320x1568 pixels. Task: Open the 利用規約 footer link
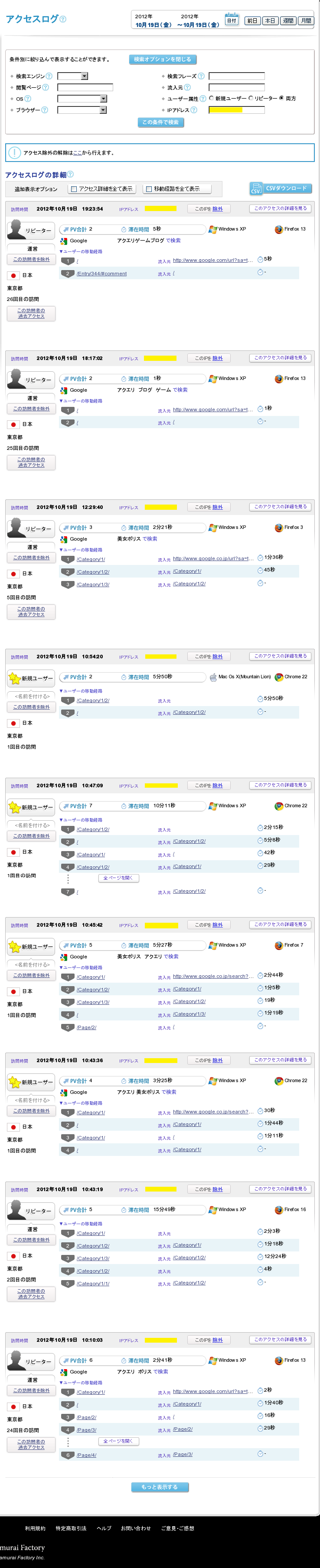tap(35, 1528)
